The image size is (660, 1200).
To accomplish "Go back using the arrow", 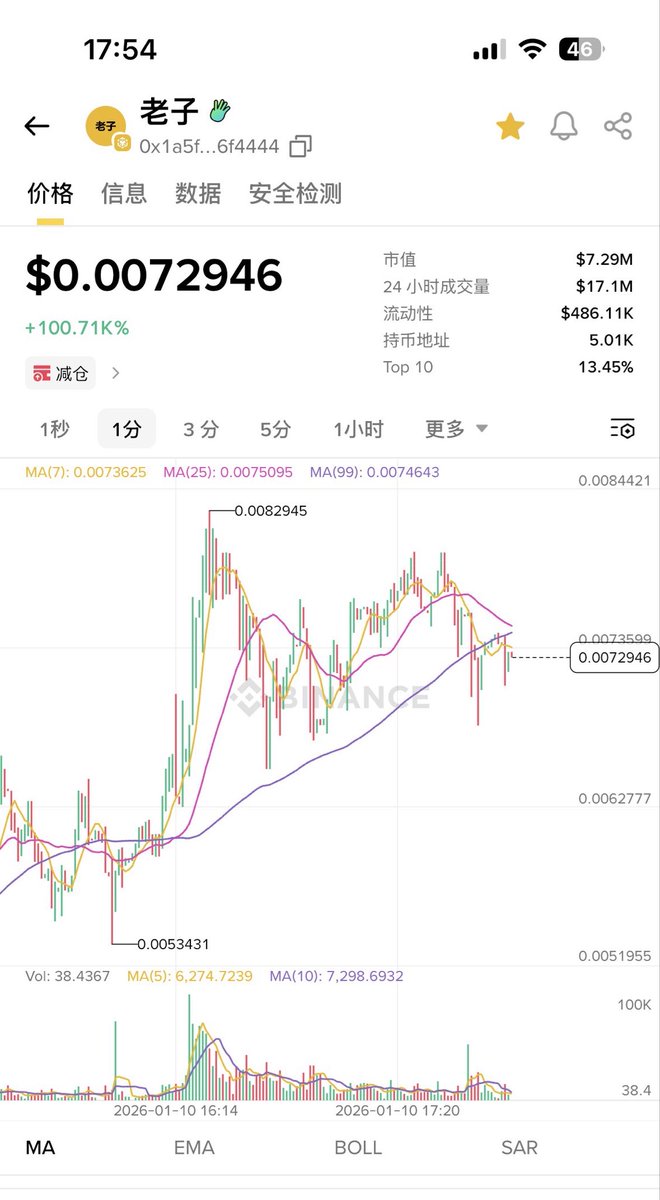I will (37, 126).
